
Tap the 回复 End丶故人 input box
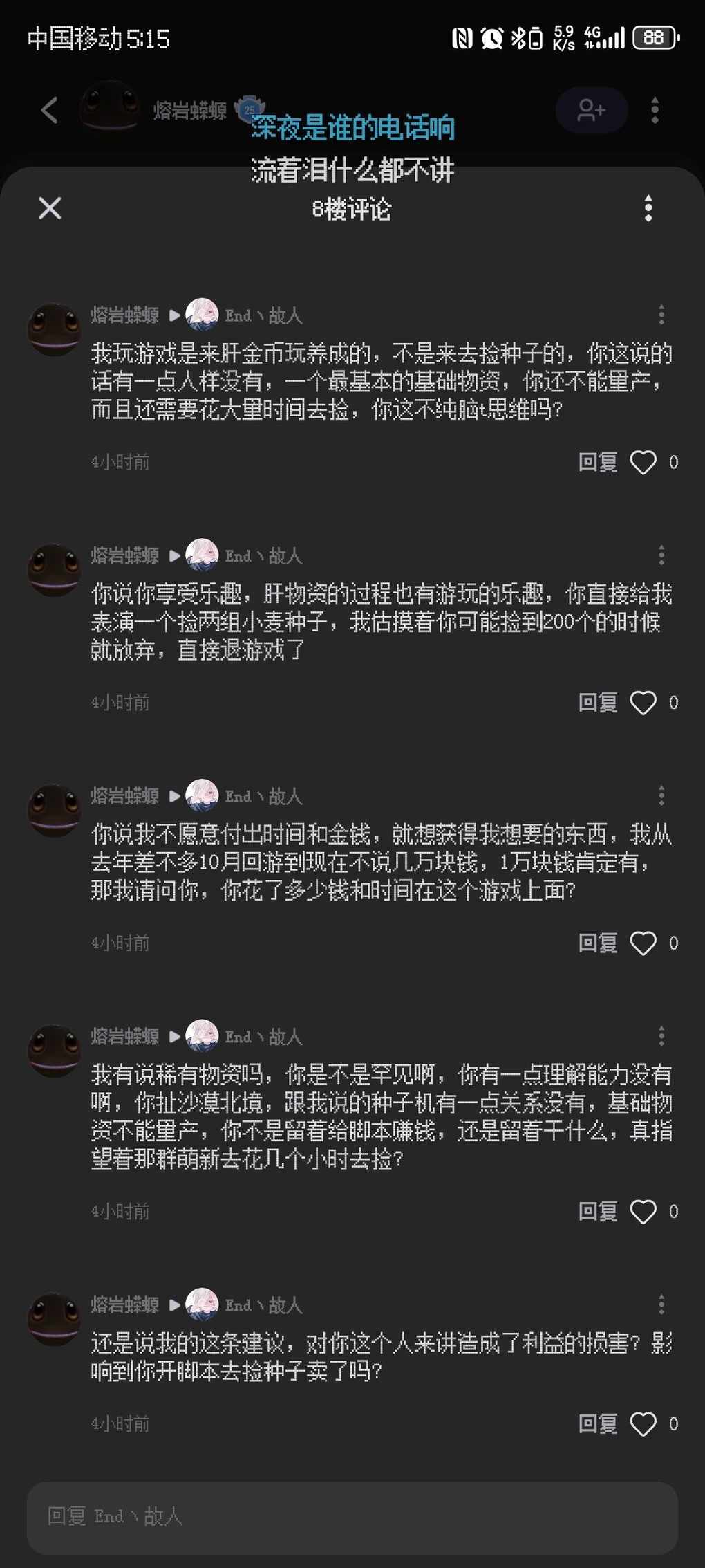[x=352, y=1516]
